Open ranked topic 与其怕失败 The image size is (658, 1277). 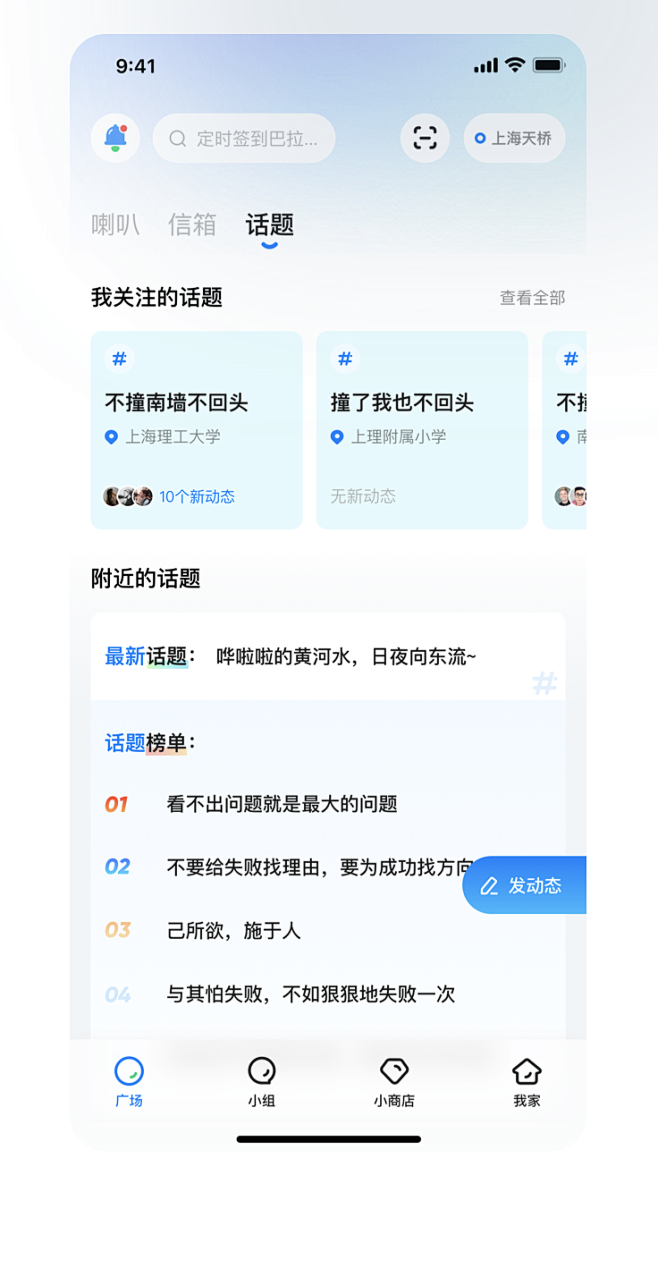pos(310,994)
